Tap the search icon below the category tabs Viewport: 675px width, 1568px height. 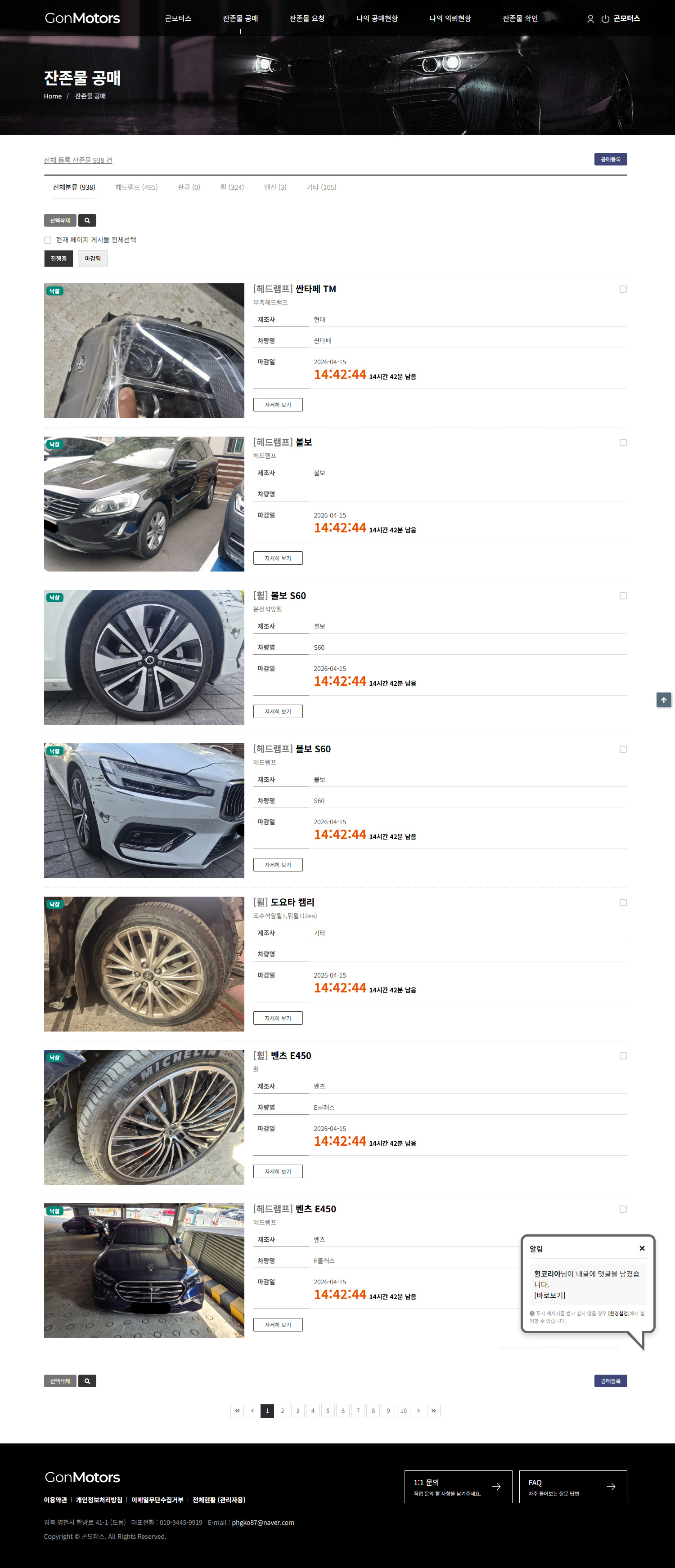[87, 220]
